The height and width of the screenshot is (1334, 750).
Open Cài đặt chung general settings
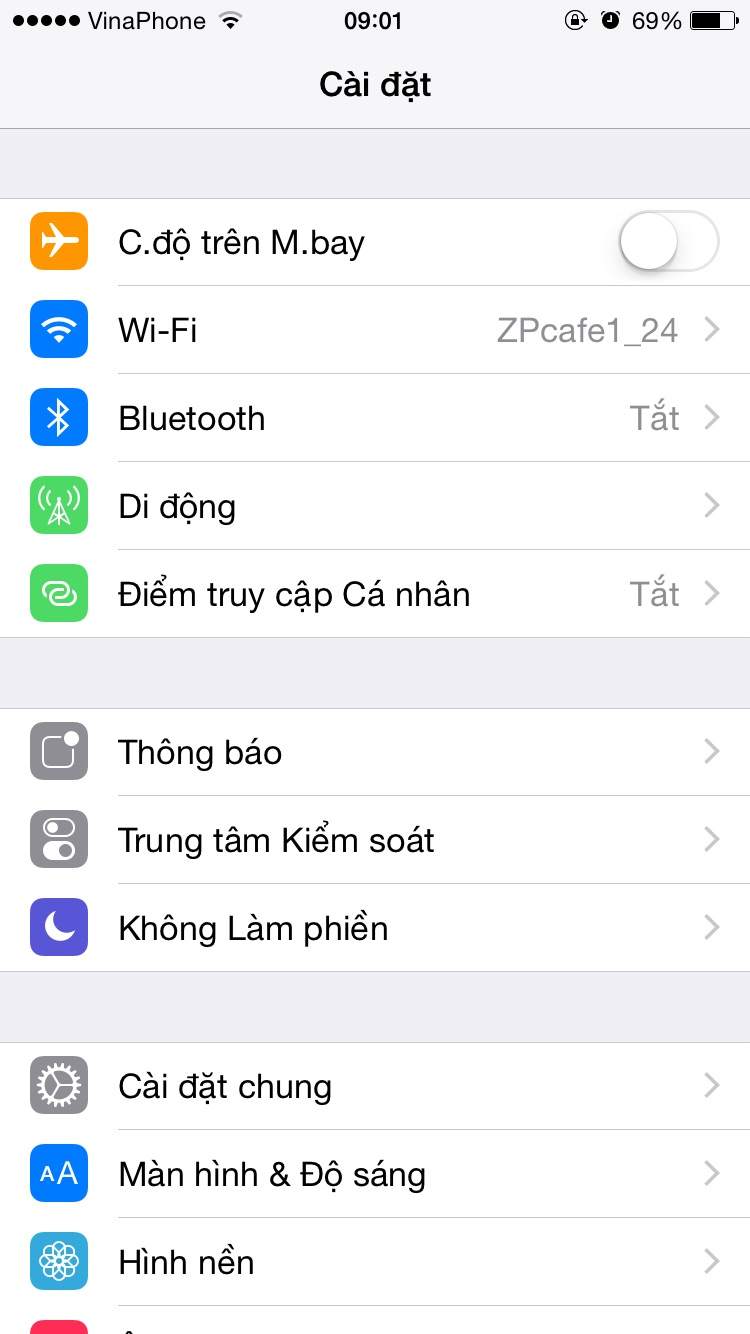point(375,1086)
